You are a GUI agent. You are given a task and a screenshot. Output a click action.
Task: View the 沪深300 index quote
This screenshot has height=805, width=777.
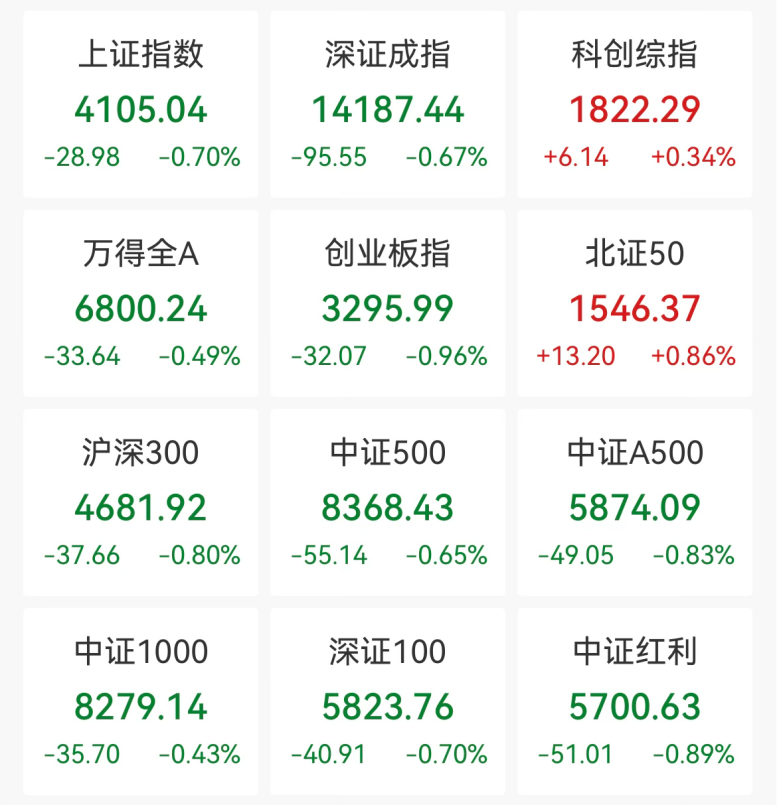click(141, 502)
